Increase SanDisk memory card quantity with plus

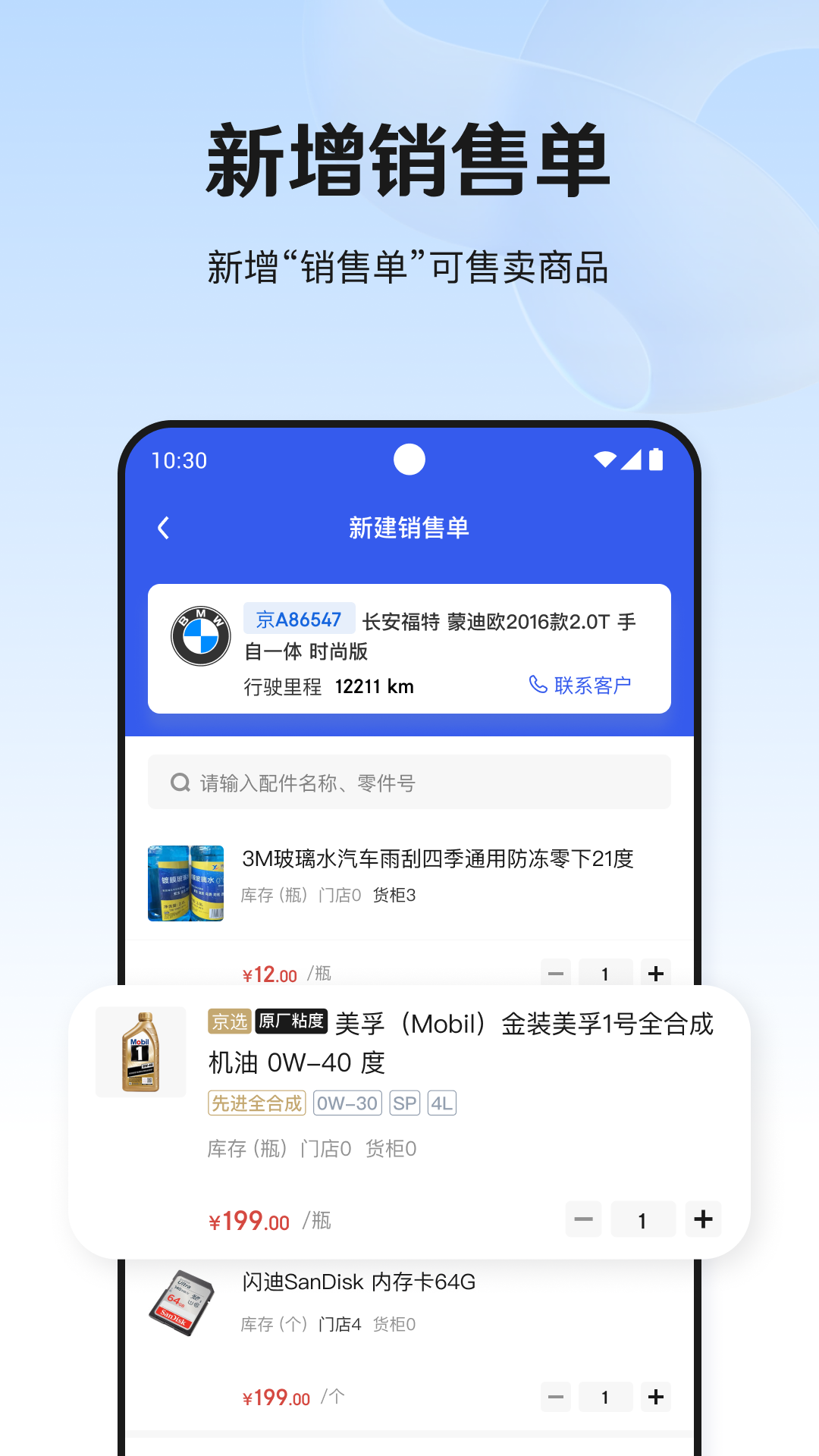(x=657, y=1396)
